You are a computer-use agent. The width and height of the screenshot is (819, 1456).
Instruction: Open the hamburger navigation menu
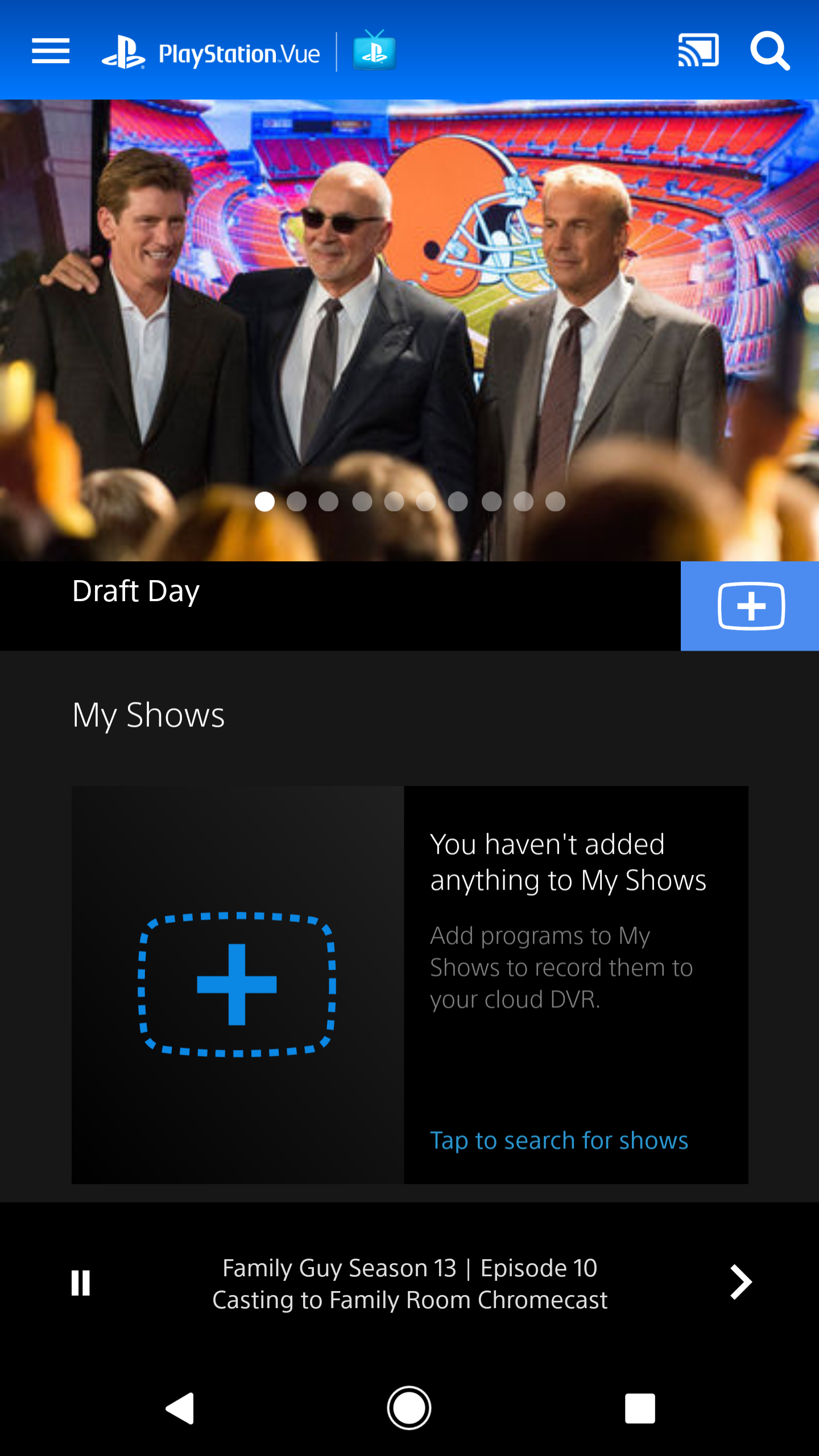(x=51, y=51)
